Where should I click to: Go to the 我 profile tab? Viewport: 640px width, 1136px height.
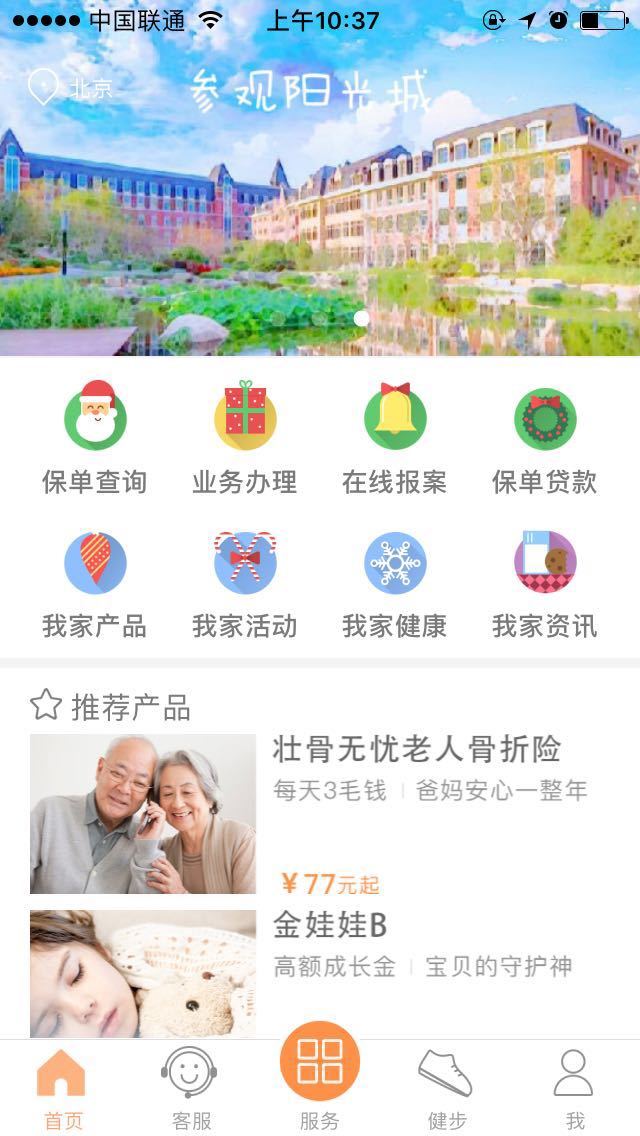574,1088
